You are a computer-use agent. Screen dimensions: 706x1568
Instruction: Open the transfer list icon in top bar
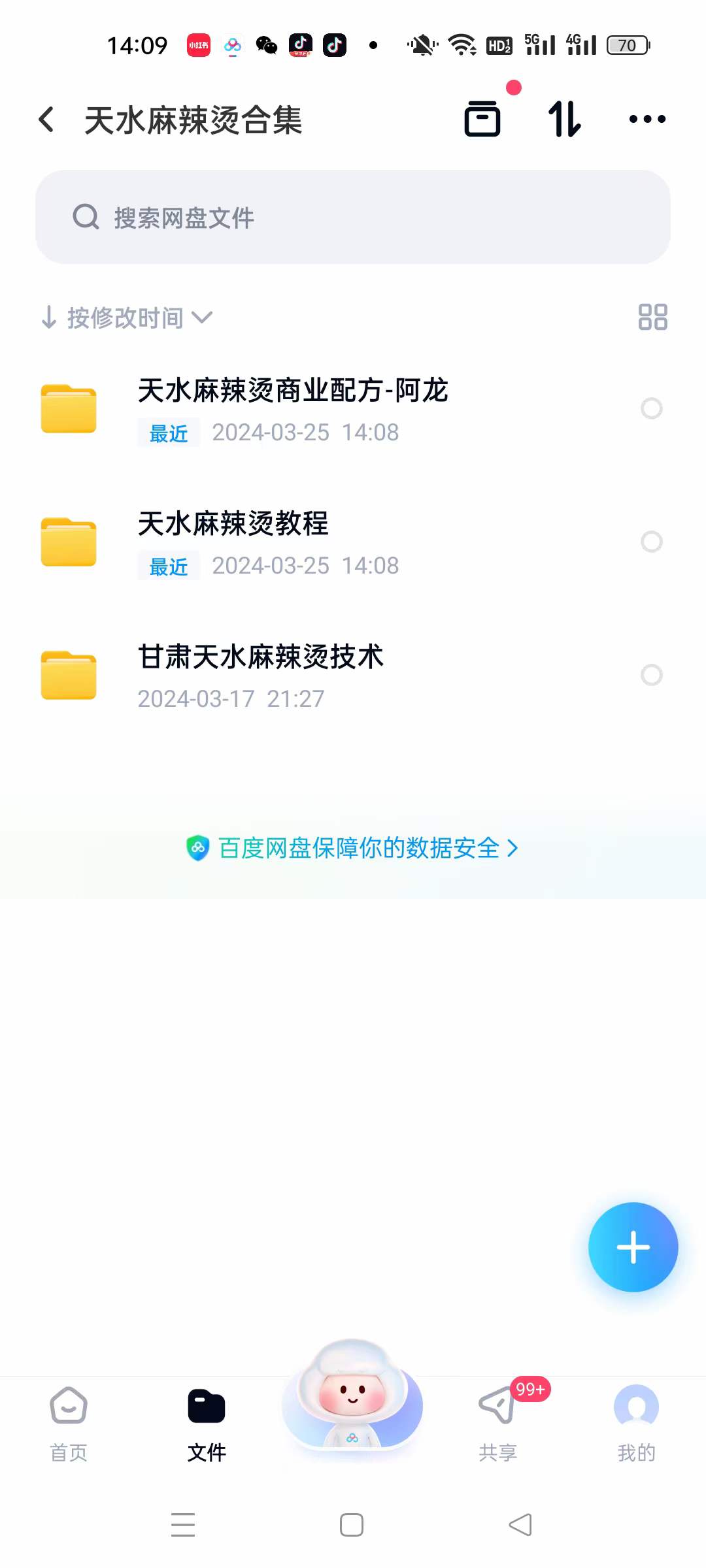(482, 118)
